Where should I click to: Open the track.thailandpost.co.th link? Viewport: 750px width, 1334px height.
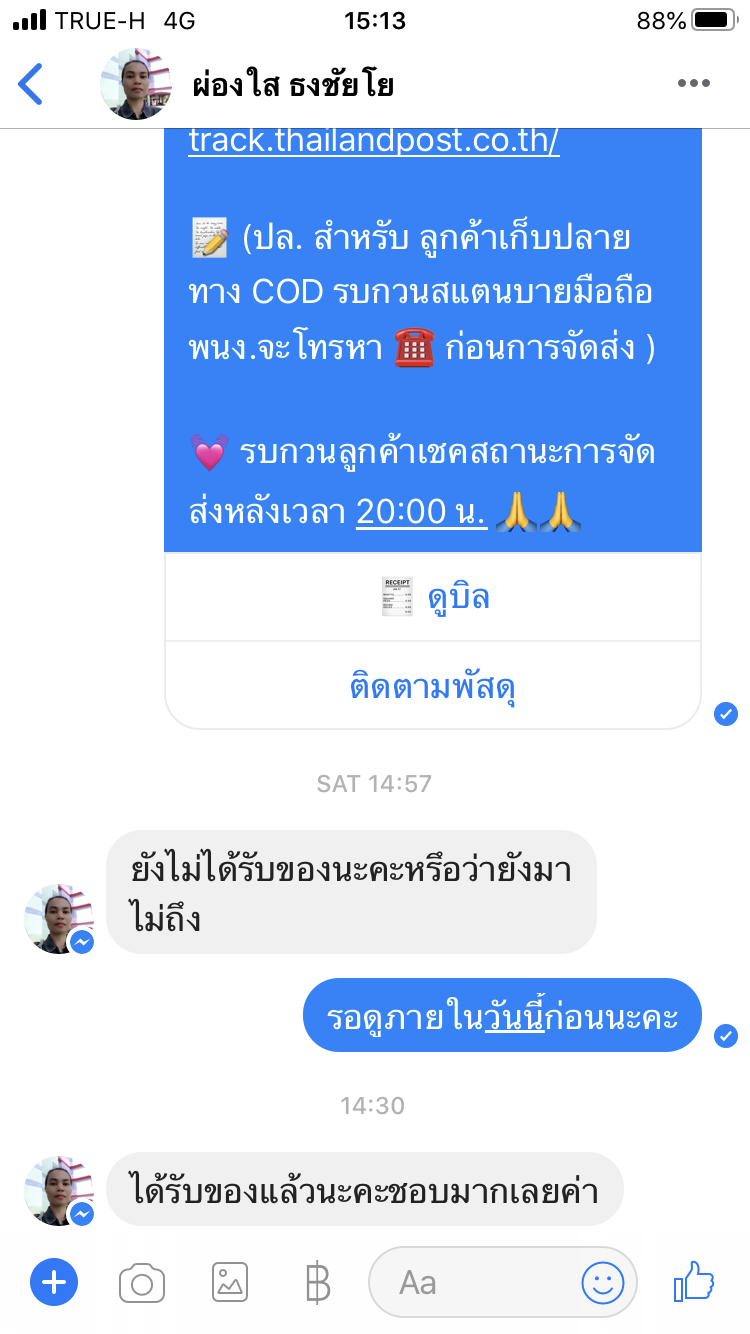click(374, 141)
